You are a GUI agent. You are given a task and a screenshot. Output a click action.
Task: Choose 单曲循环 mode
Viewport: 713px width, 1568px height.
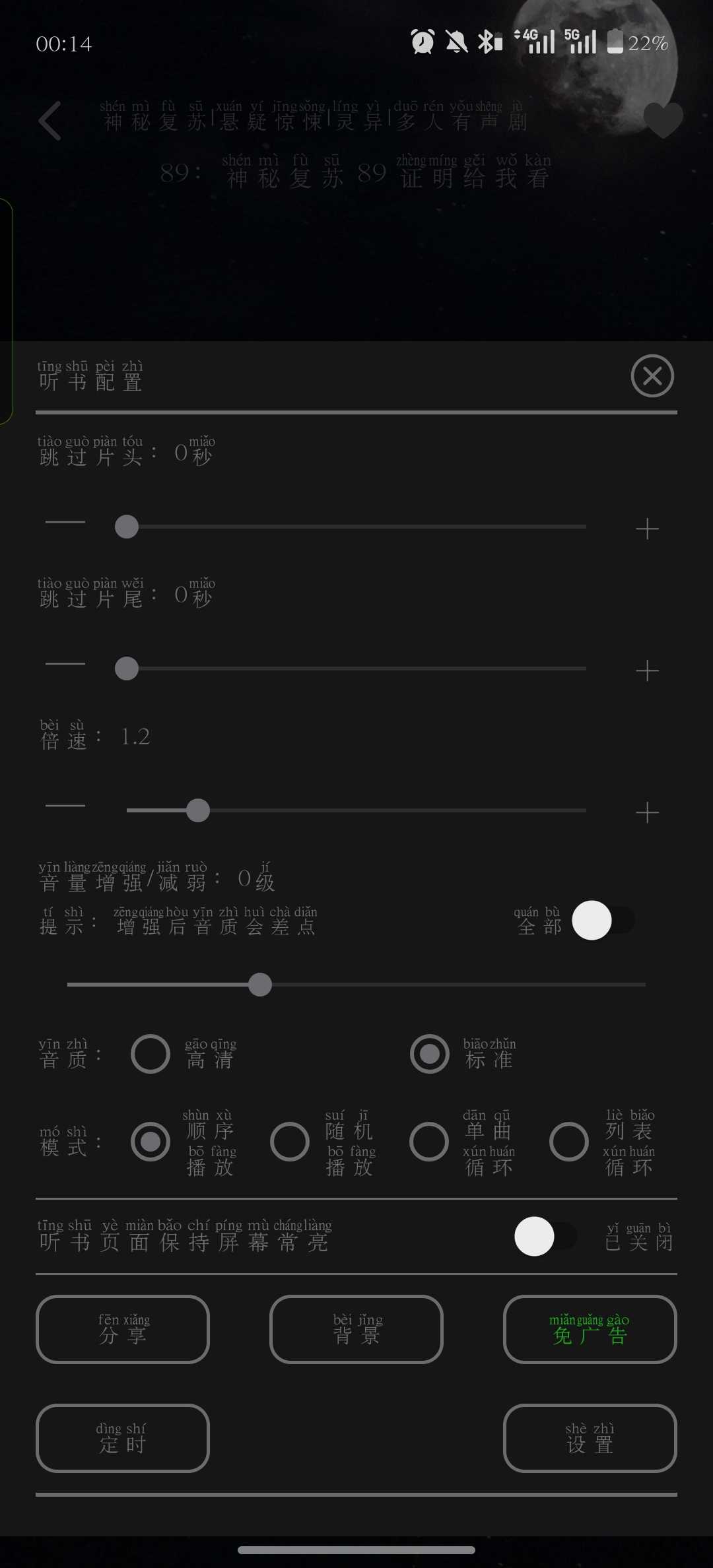[x=429, y=1142]
